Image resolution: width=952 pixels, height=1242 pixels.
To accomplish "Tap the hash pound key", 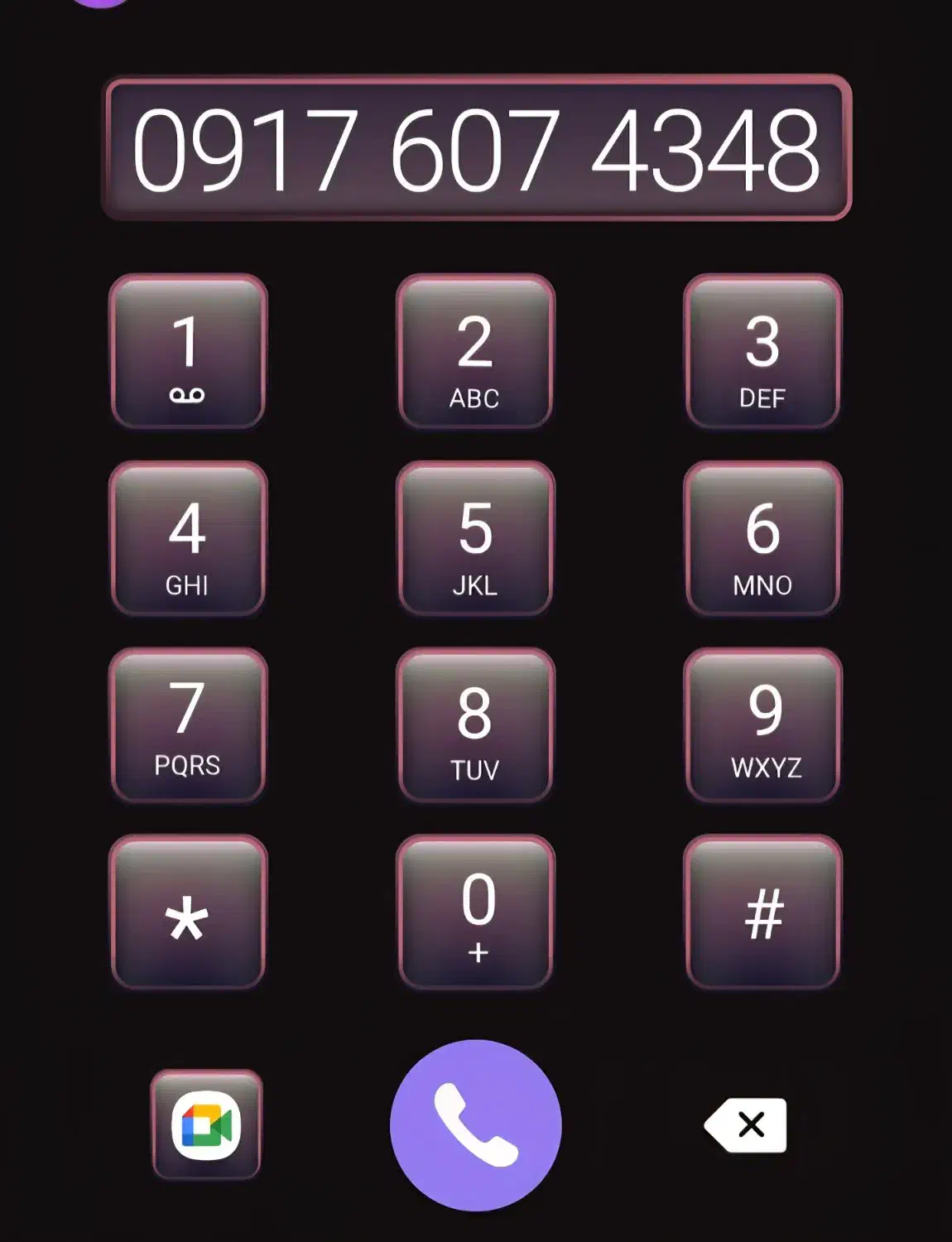I will coord(762,912).
